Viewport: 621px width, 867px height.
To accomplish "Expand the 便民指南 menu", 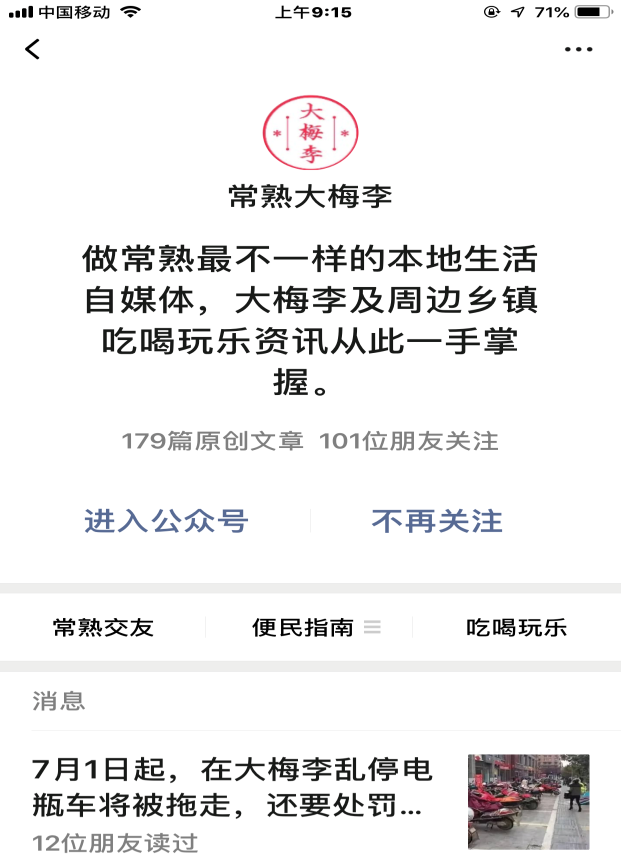I will (x=310, y=628).
